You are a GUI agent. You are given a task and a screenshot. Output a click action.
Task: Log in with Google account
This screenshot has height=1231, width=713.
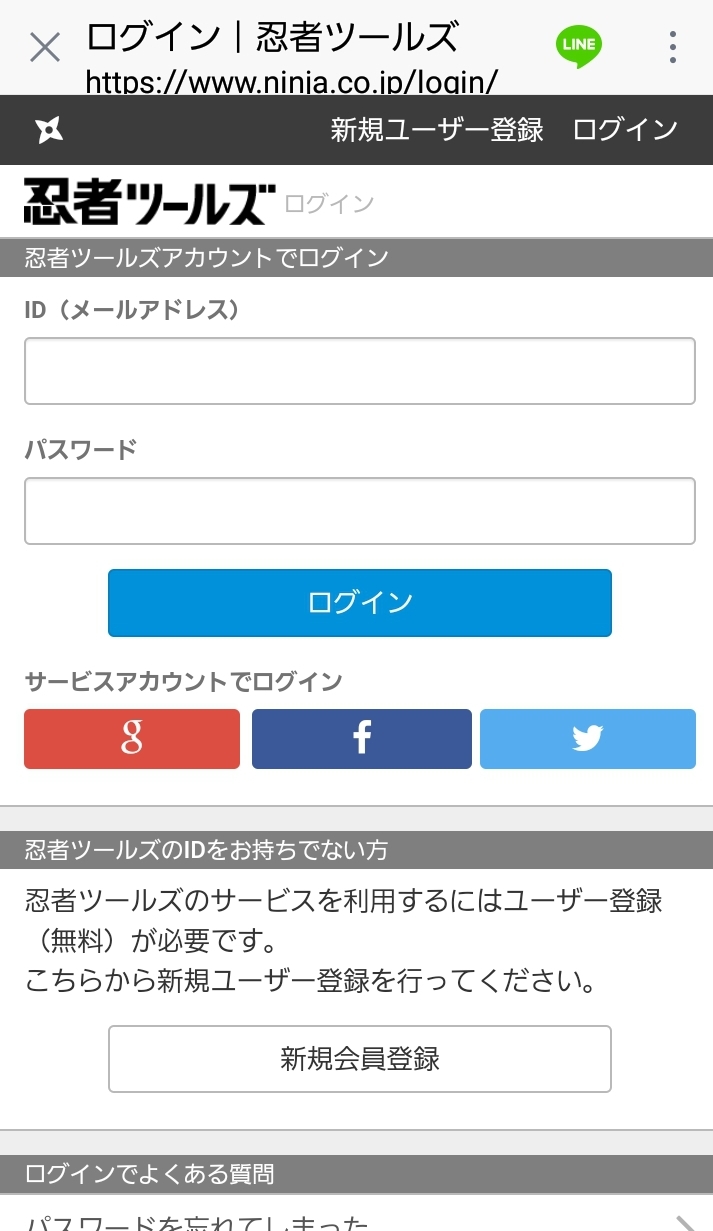132,739
